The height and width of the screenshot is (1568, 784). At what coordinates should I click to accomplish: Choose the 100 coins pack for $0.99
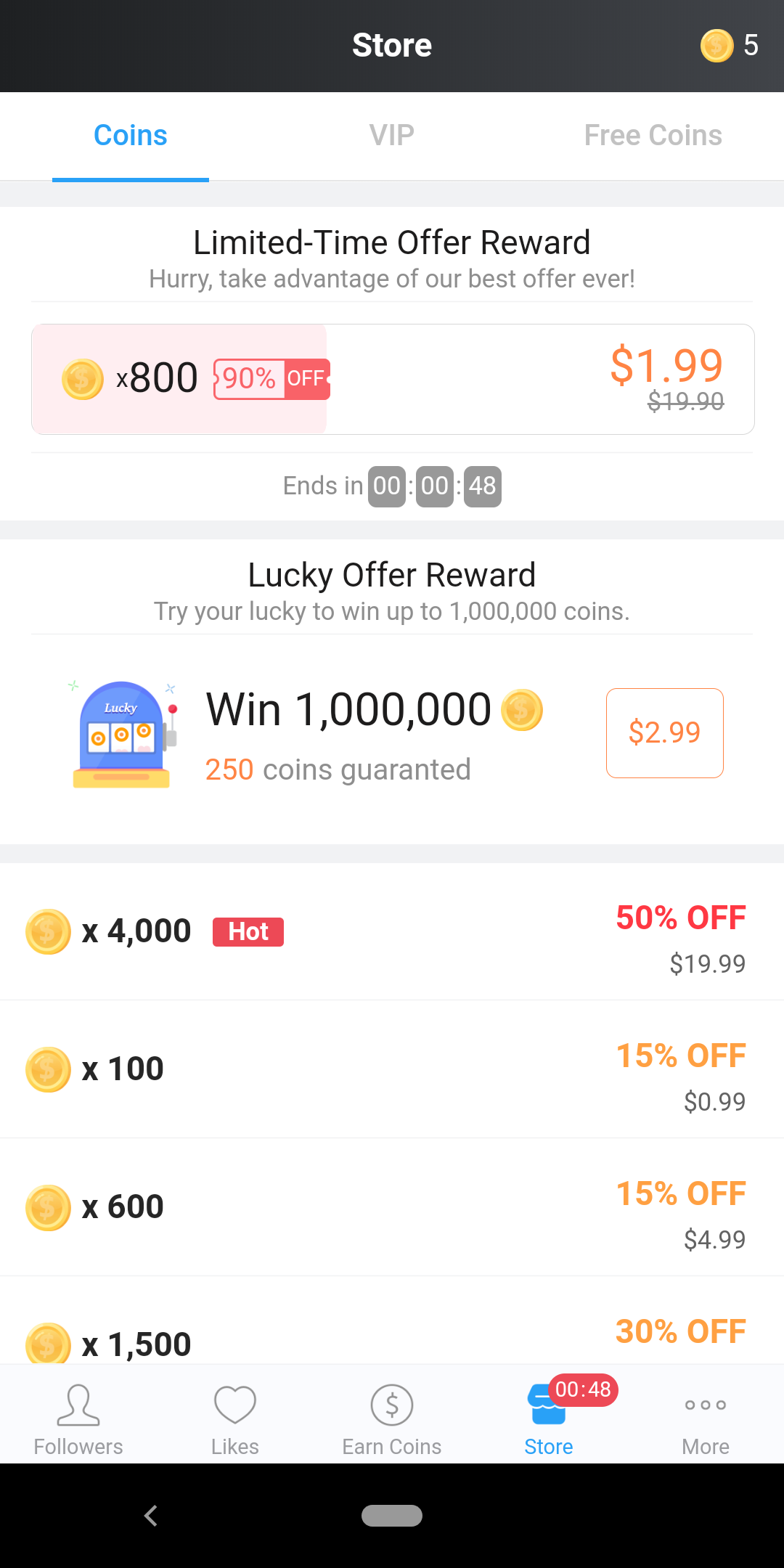[392, 1070]
